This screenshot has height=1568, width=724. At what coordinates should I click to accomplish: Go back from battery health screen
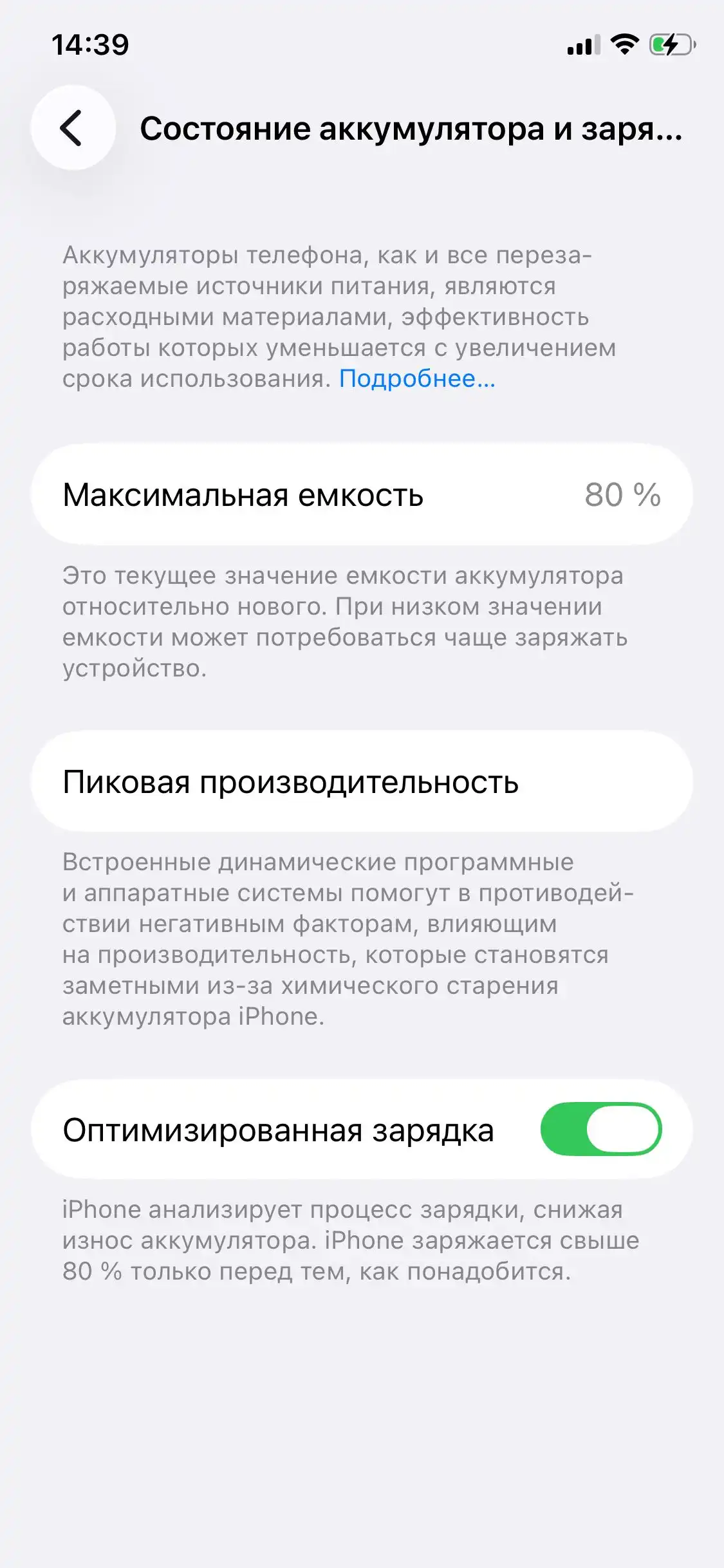(x=73, y=127)
